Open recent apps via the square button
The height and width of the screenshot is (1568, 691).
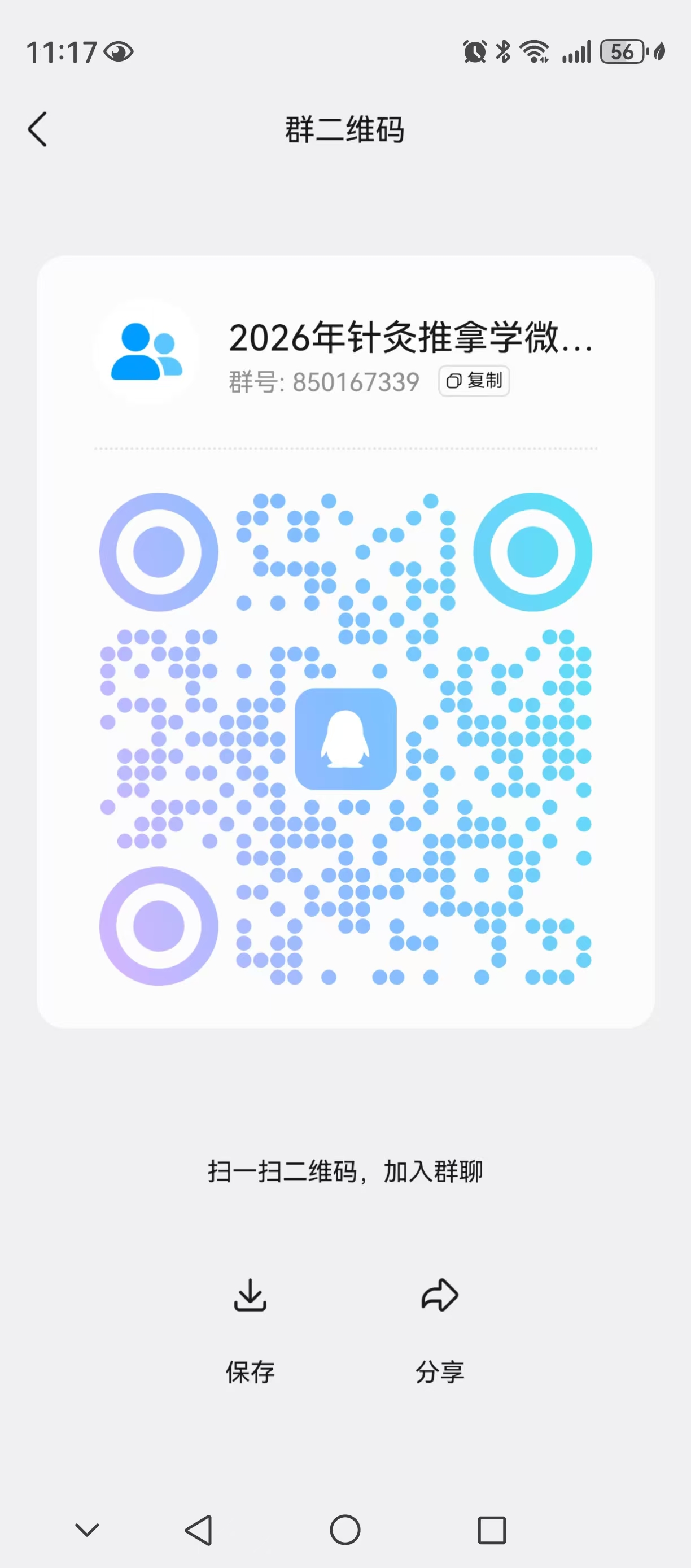[x=492, y=1530]
